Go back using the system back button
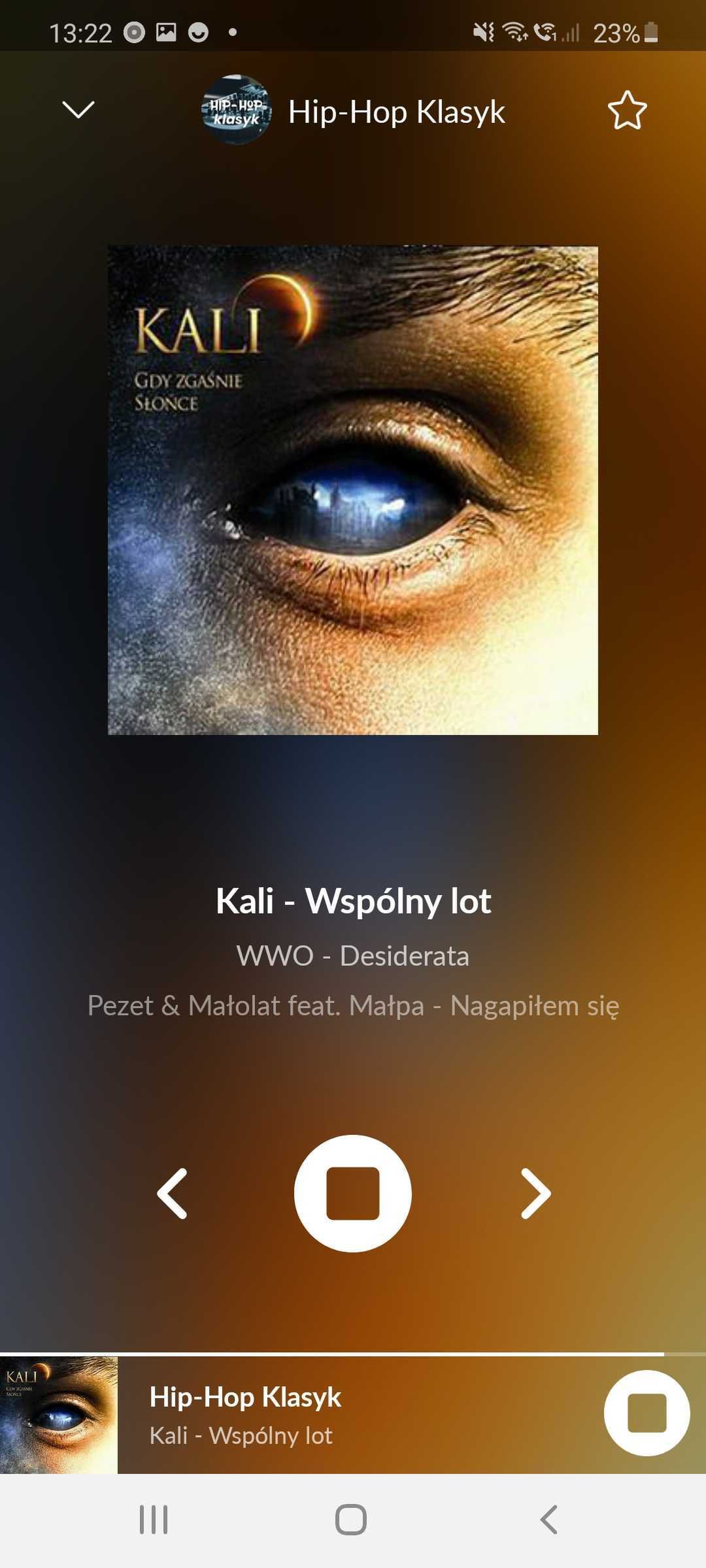 [549, 1520]
